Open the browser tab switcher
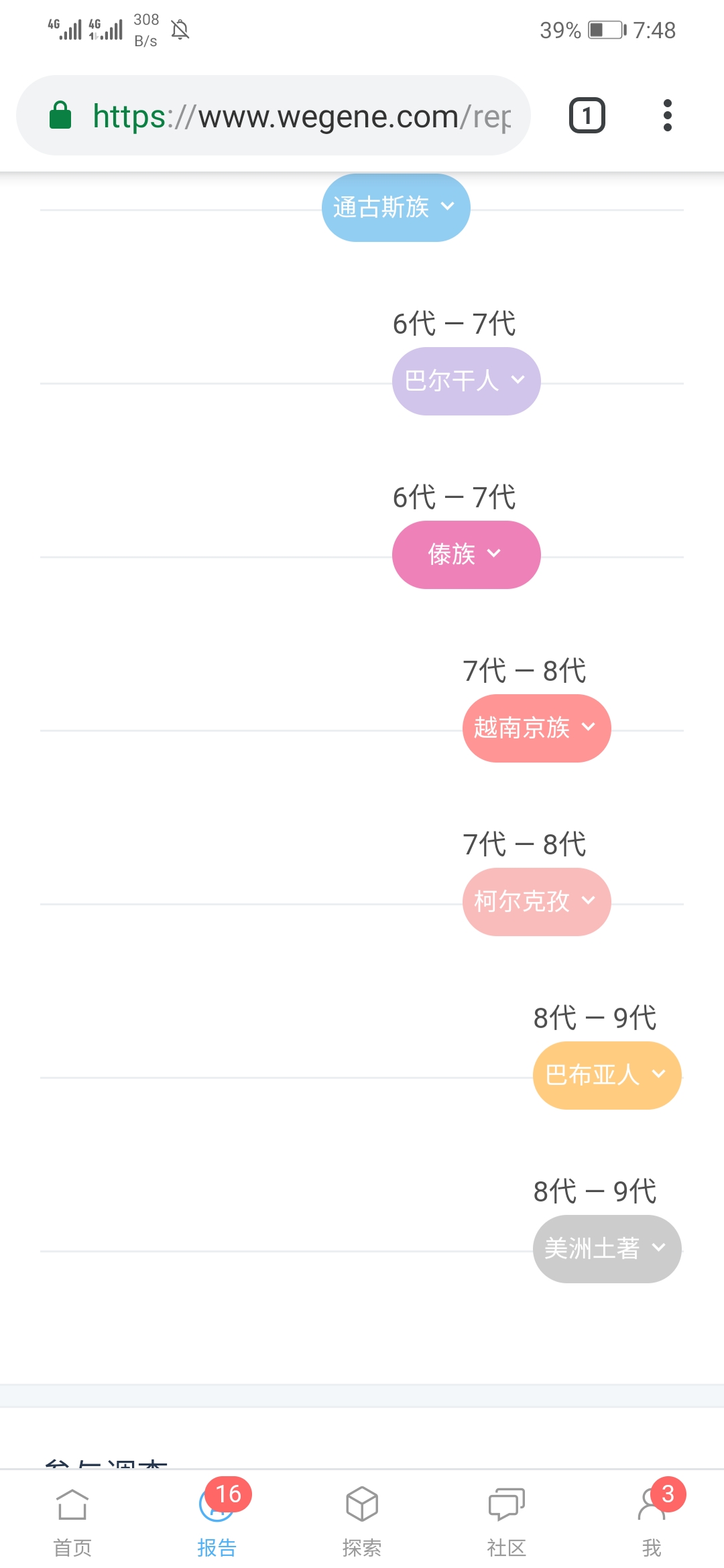The height and width of the screenshot is (1568, 724). point(587,115)
